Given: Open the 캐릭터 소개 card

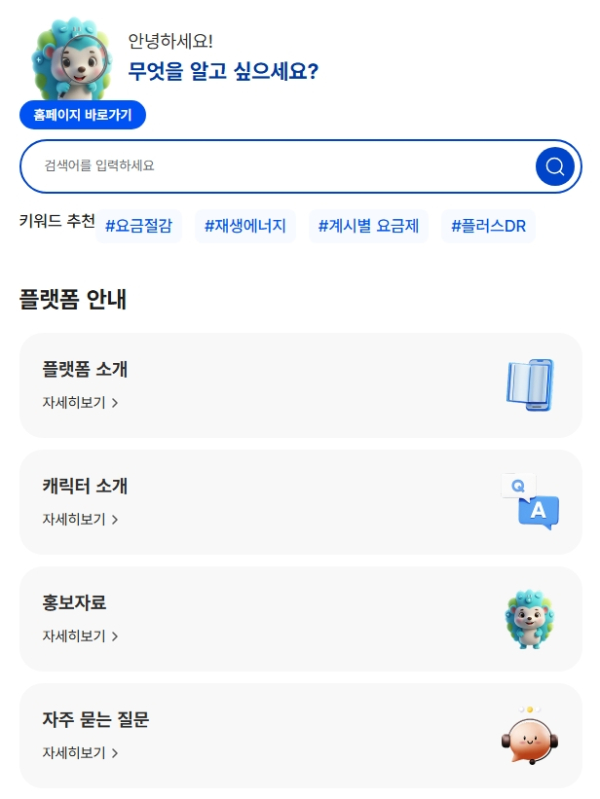Looking at the screenshot, I should tap(300, 502).
